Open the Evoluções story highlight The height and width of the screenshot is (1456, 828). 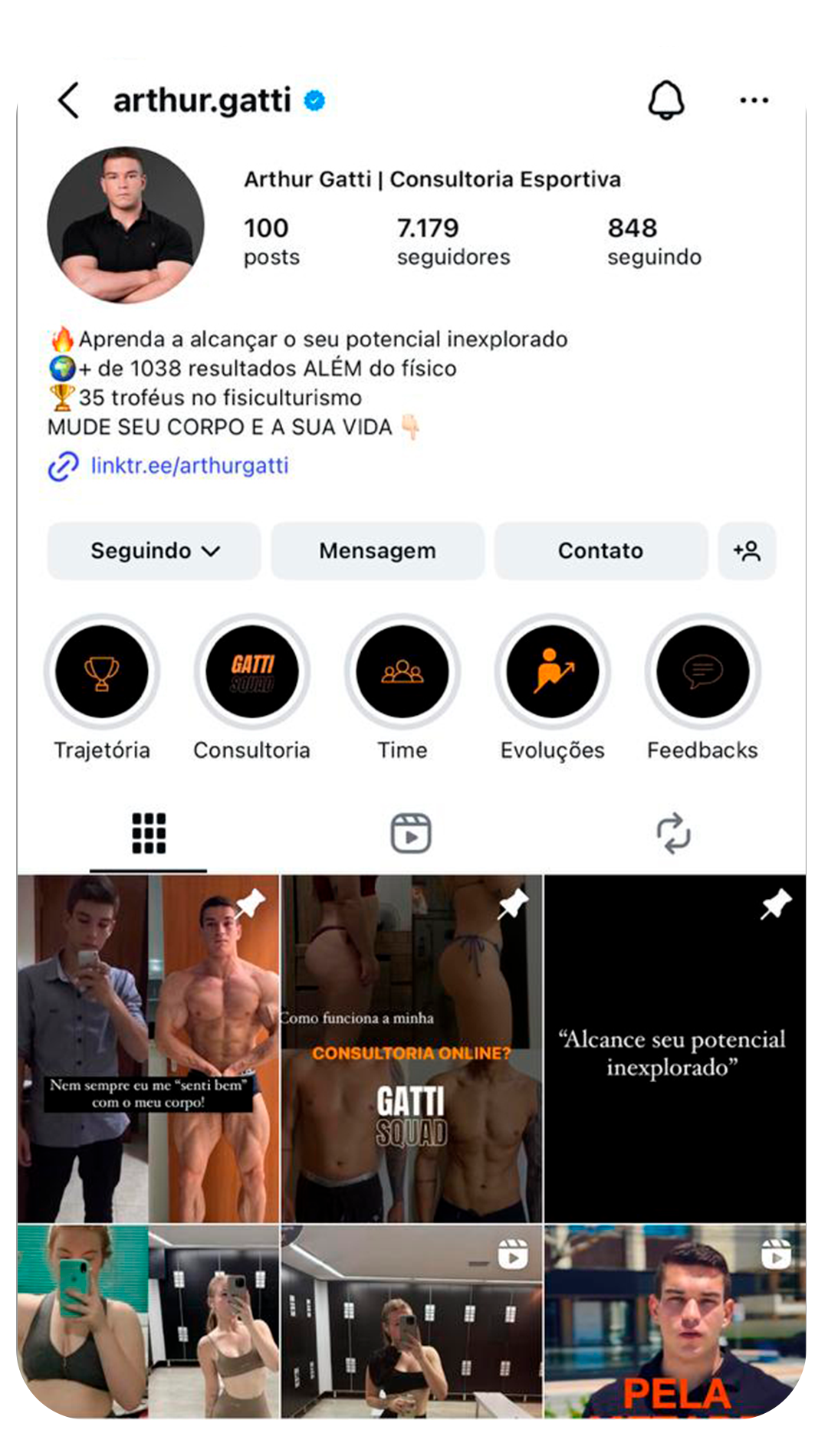(553, 672)
